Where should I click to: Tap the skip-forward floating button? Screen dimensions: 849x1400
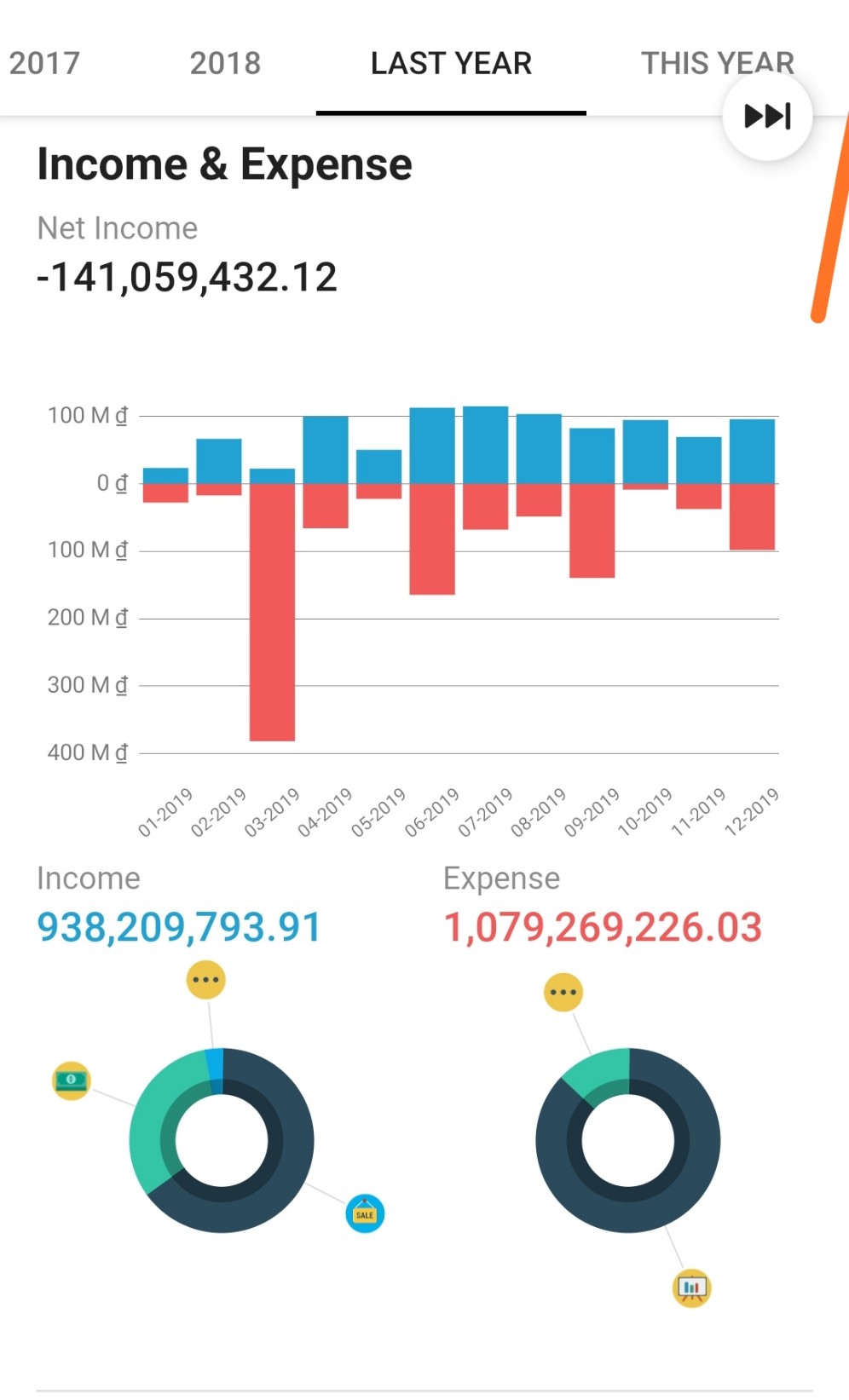click(x=767, y=116)
